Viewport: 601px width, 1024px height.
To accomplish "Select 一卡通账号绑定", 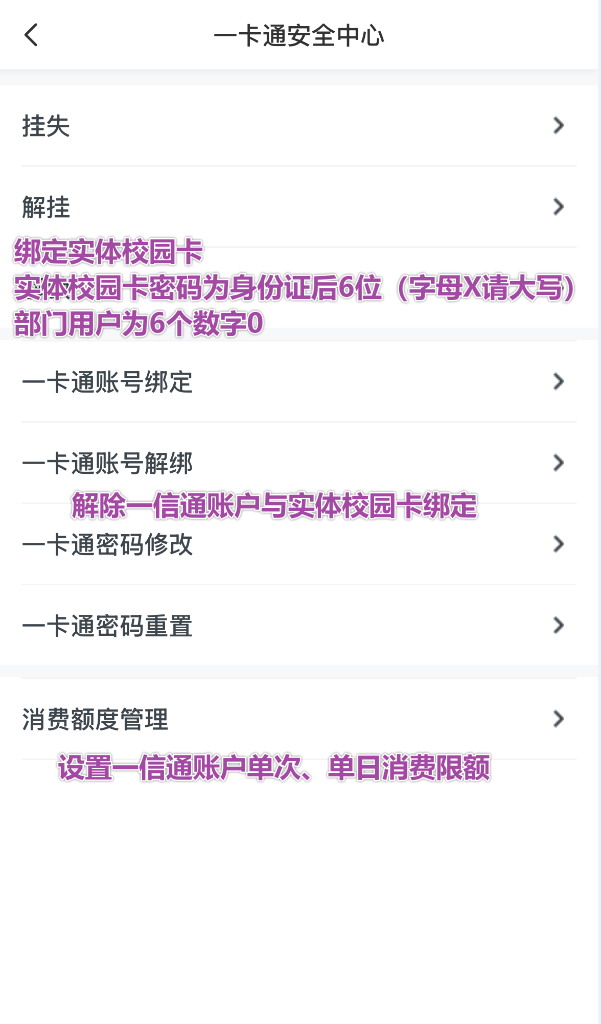I will 298,382.
